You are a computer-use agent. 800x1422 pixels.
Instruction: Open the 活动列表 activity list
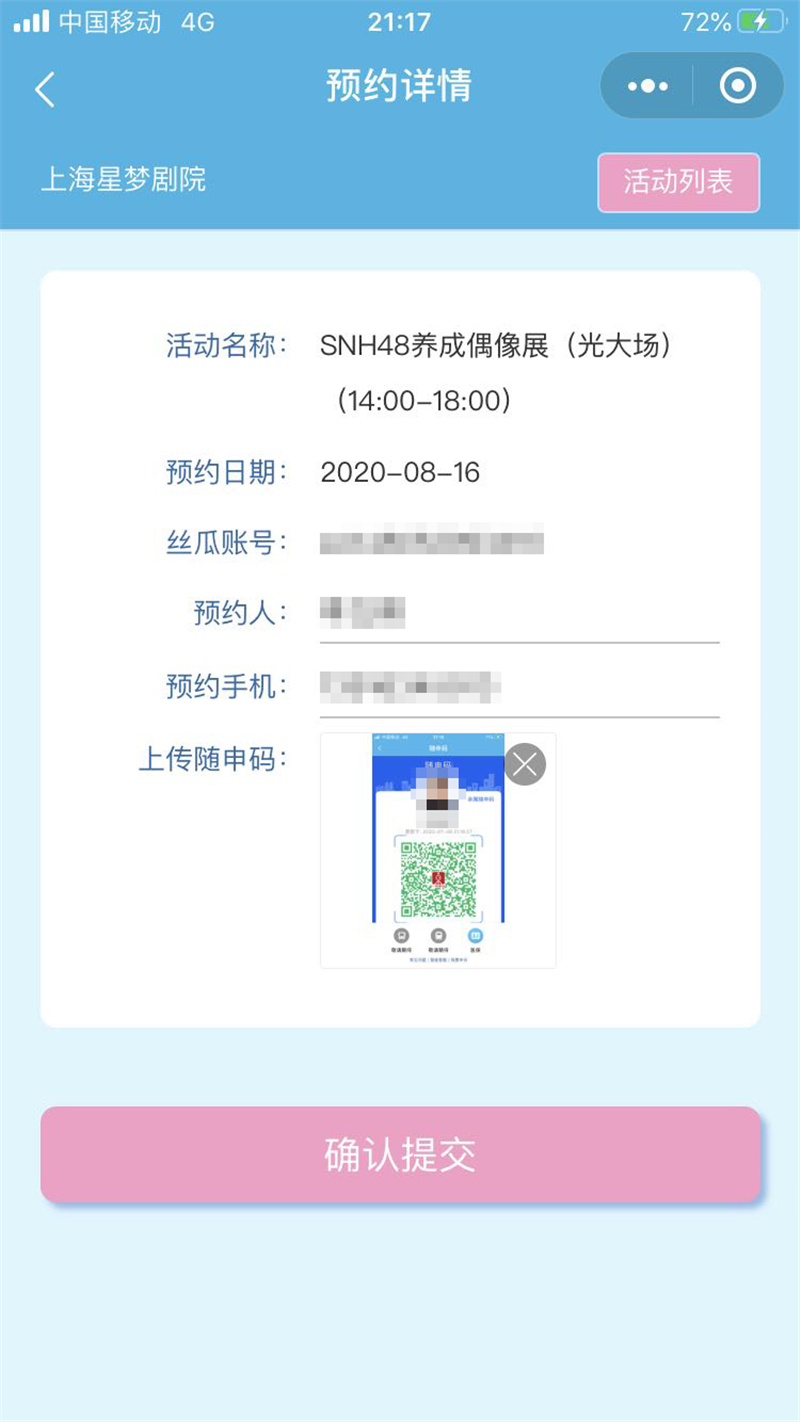(x=678, y=182)
